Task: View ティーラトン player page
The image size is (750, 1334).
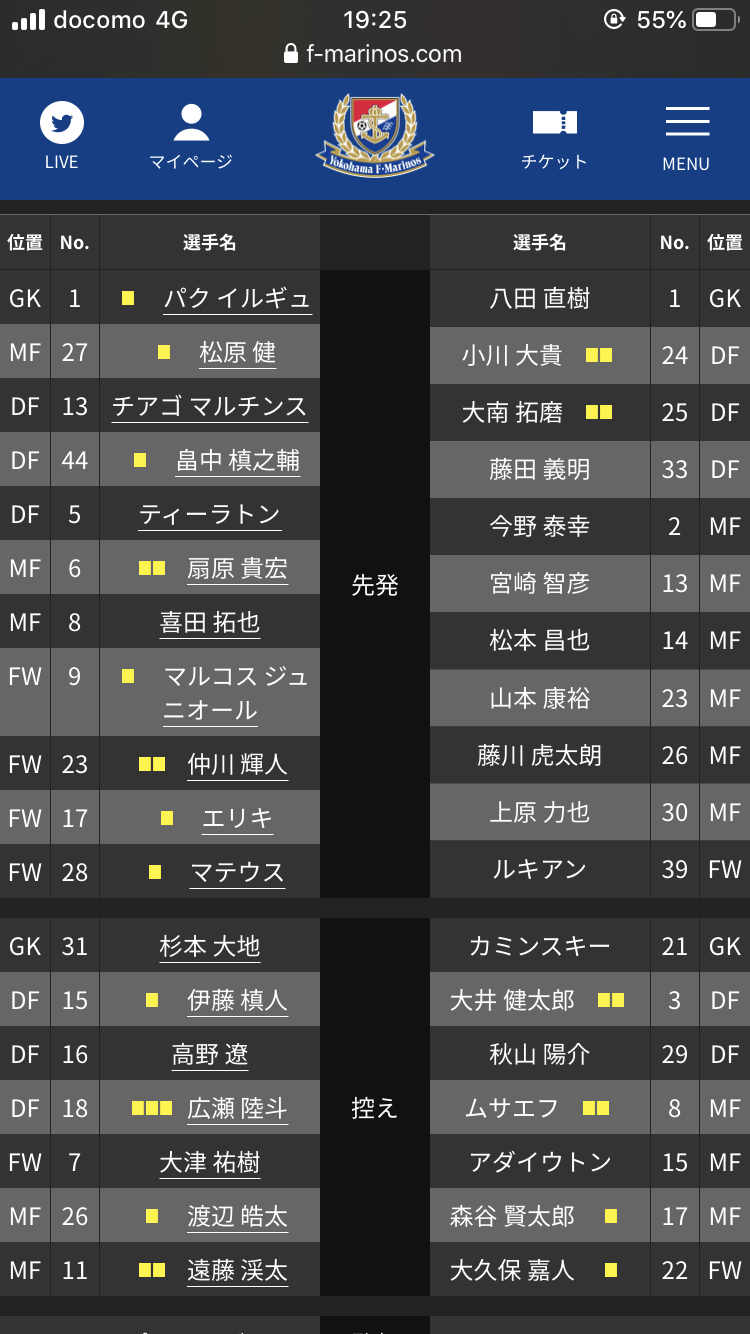Action: [209, 514]
